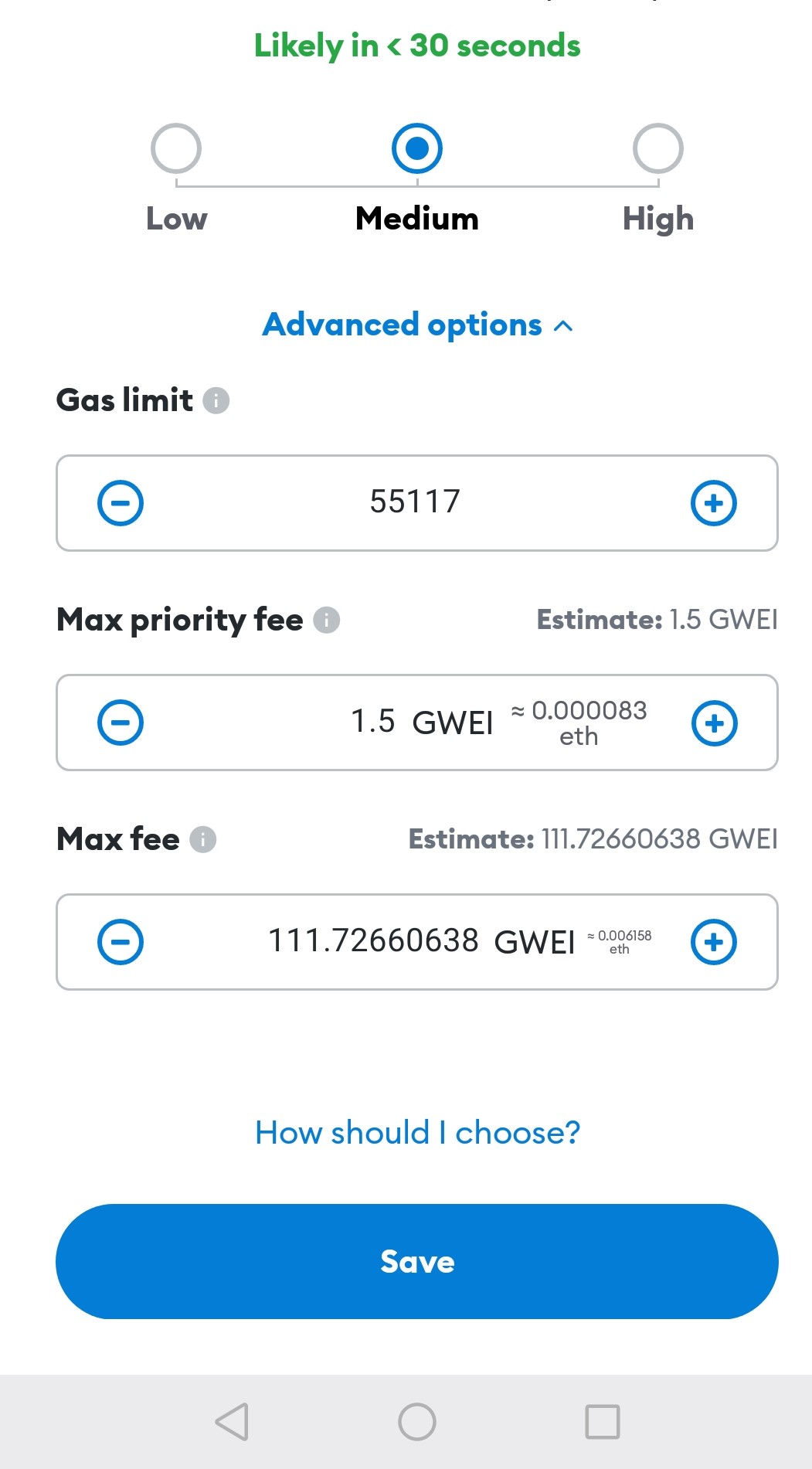Select the Medium gas fee option
This screenshot has height=1469, width=812.
[417, 148]
